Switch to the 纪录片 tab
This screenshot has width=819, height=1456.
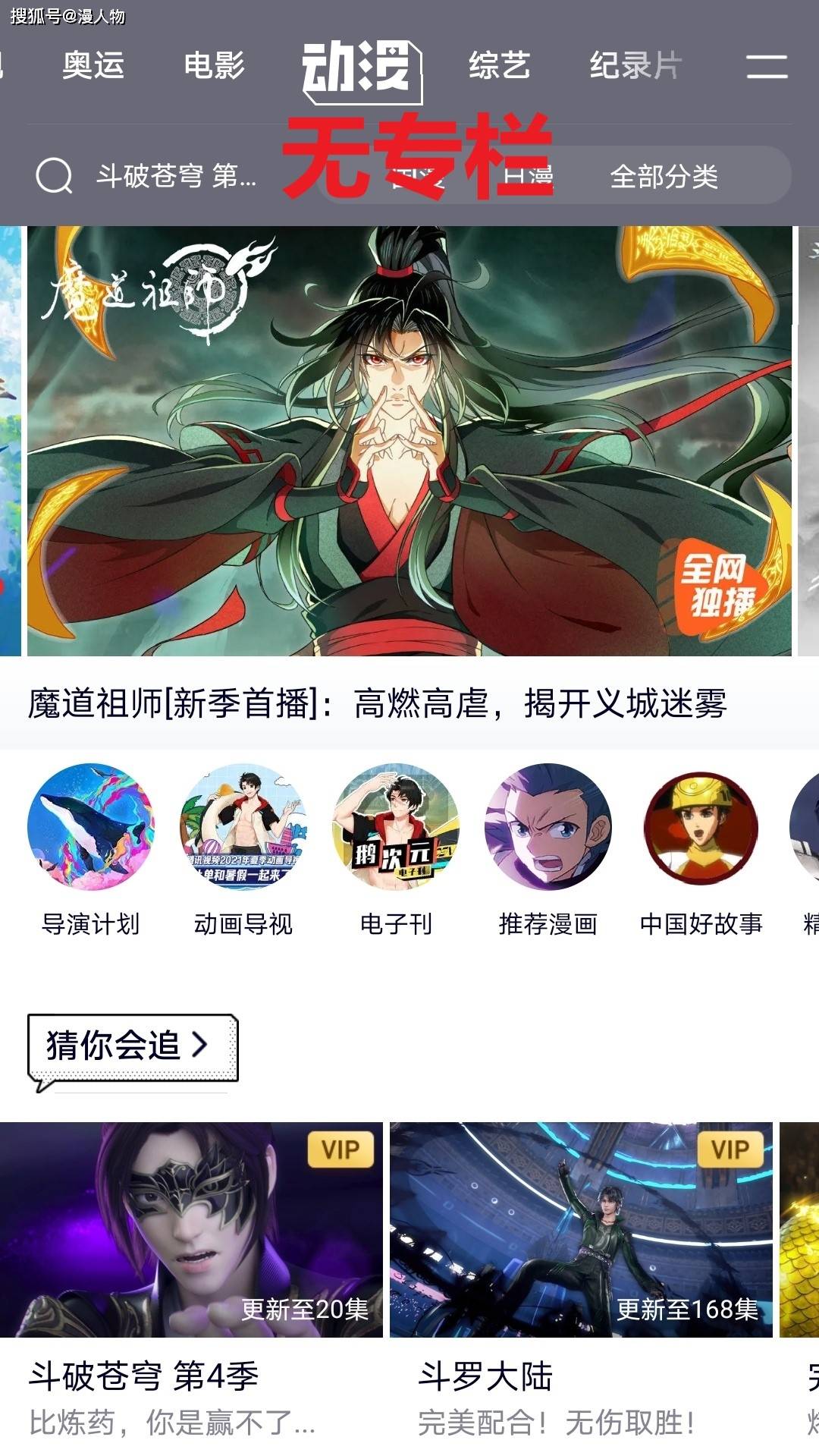(635, 65)
